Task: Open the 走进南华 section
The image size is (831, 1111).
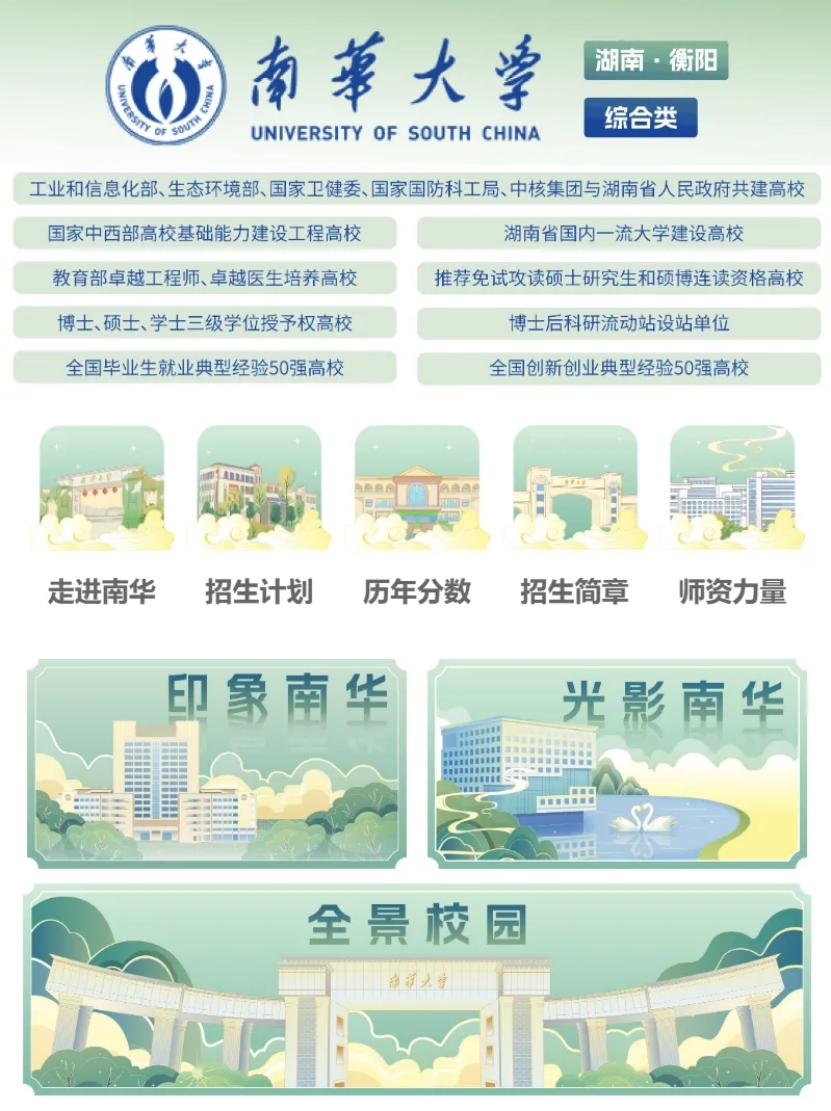Action: [101, 515]
